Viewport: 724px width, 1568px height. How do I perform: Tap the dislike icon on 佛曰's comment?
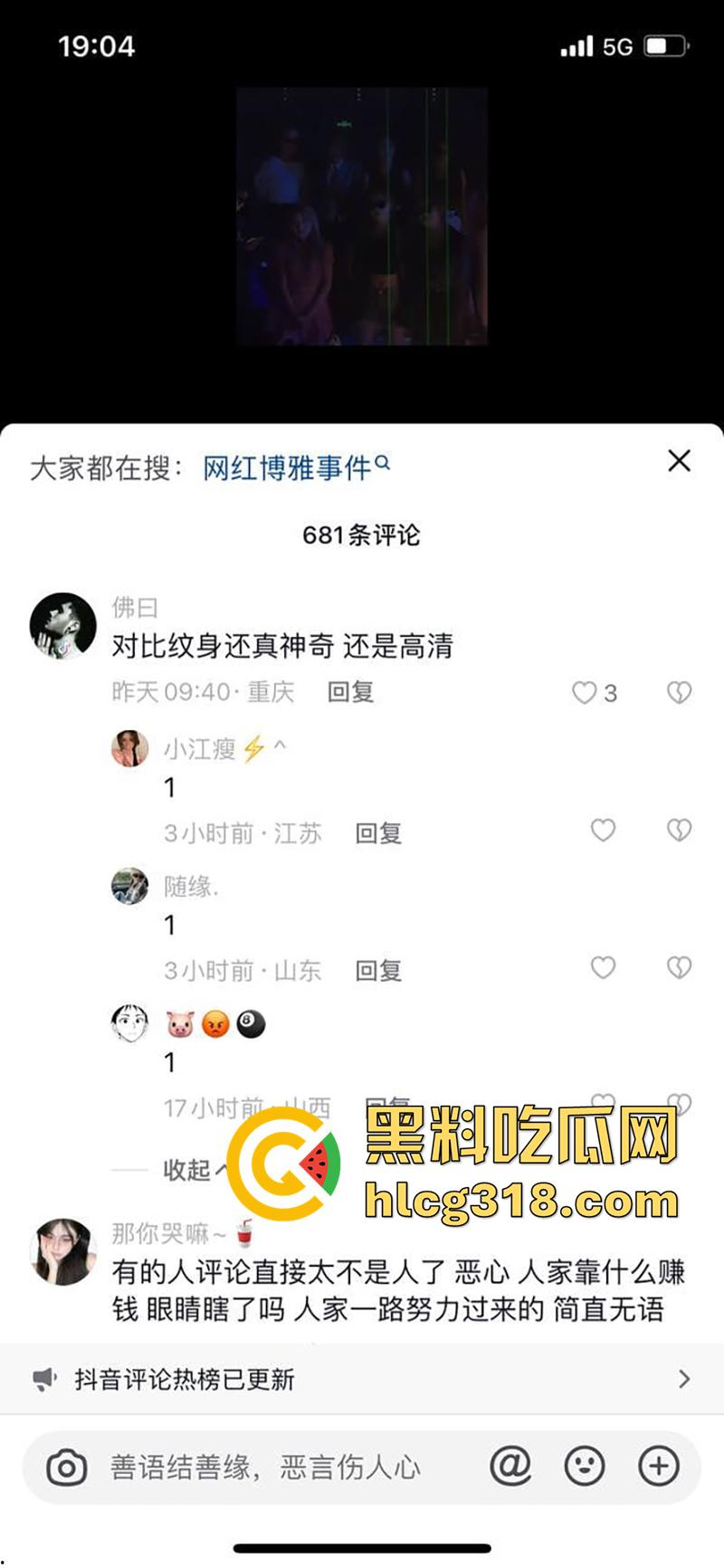(x=679, y=692)
